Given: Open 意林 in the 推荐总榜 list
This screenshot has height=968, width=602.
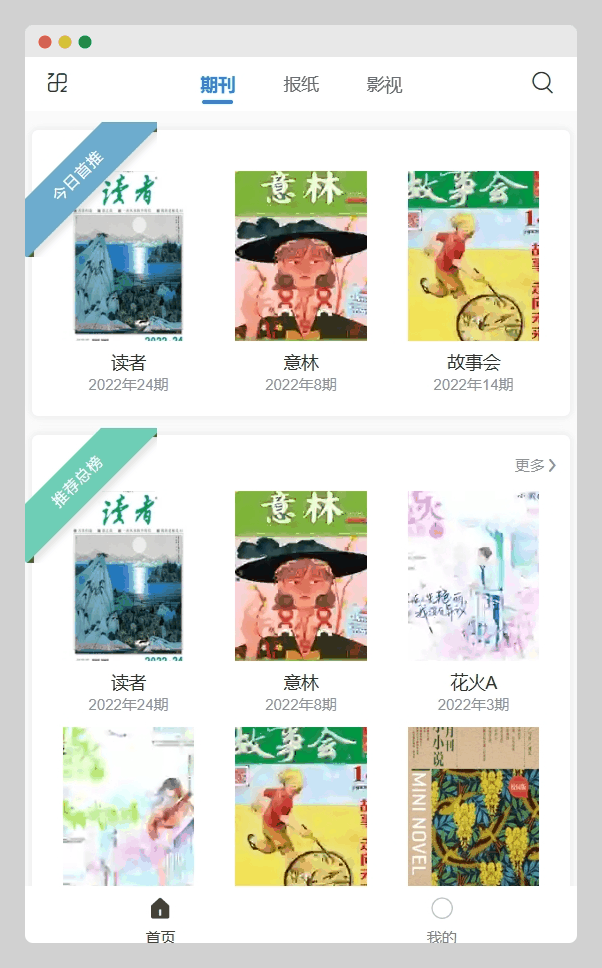Looking at the screenshot, I should point(300,576).
